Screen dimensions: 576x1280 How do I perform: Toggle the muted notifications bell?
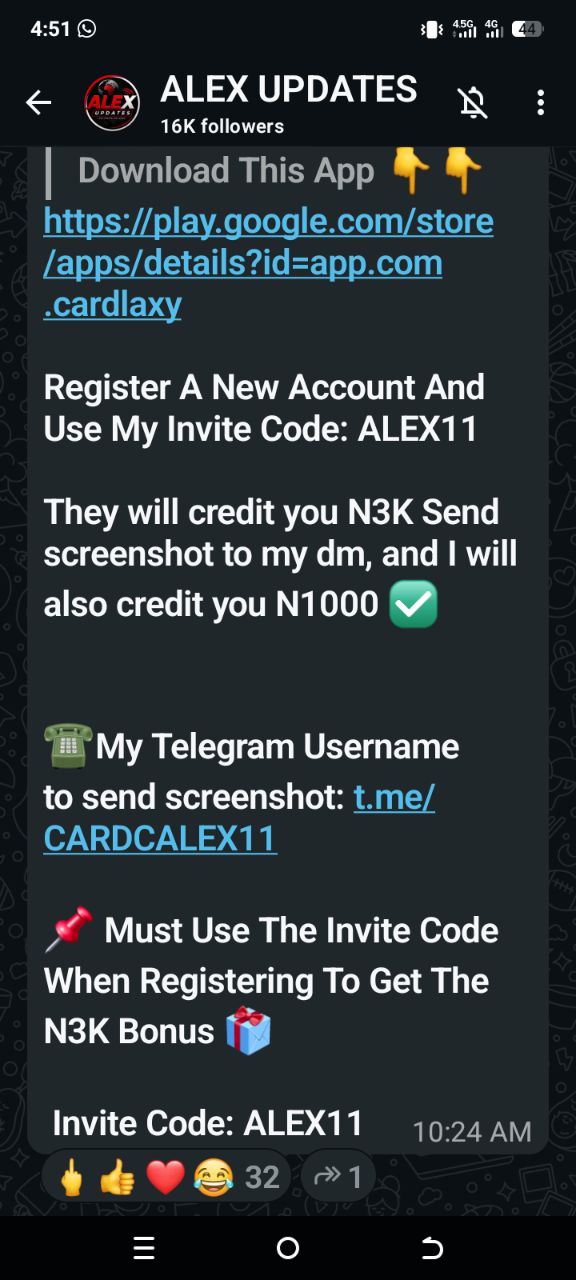coord(473,102)
